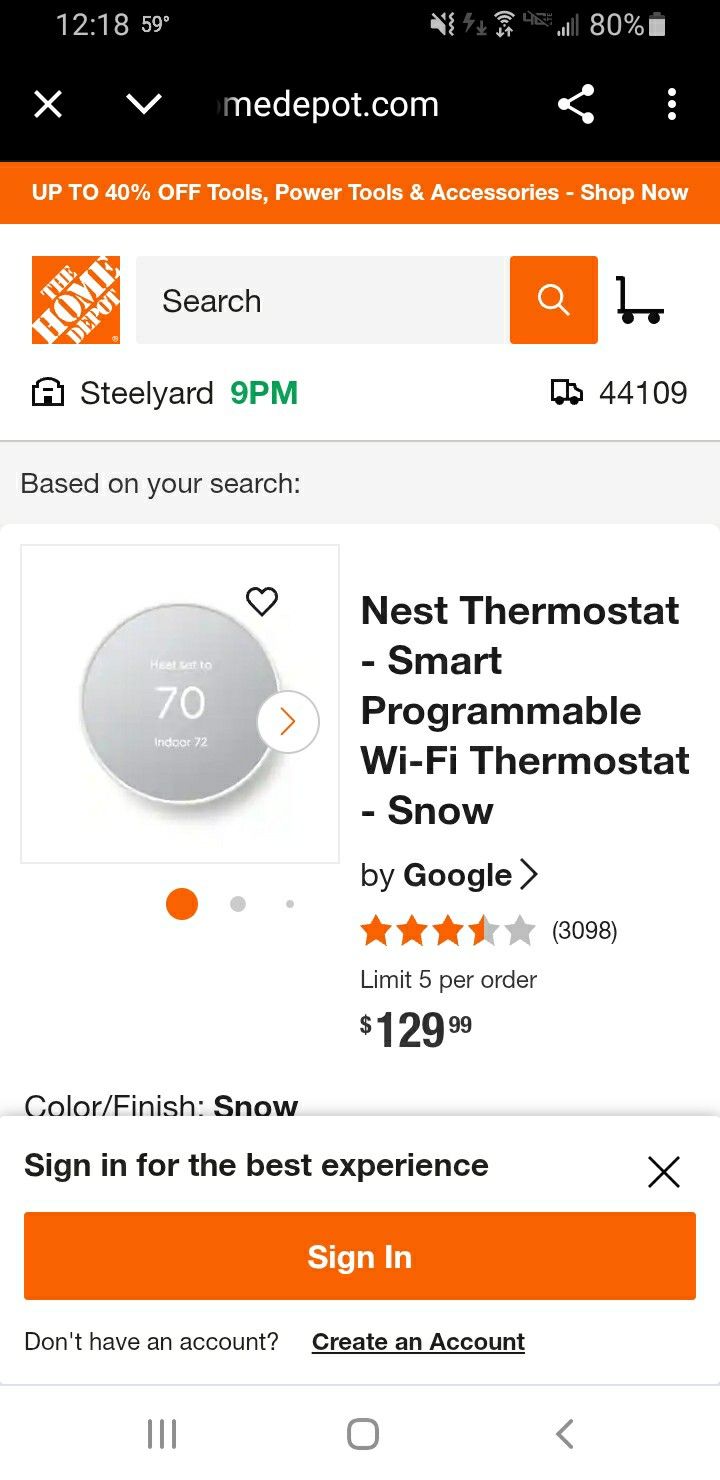Screen dimensions: 720x1480
Task: Open the shopping cart
Action: click(639, 300)
